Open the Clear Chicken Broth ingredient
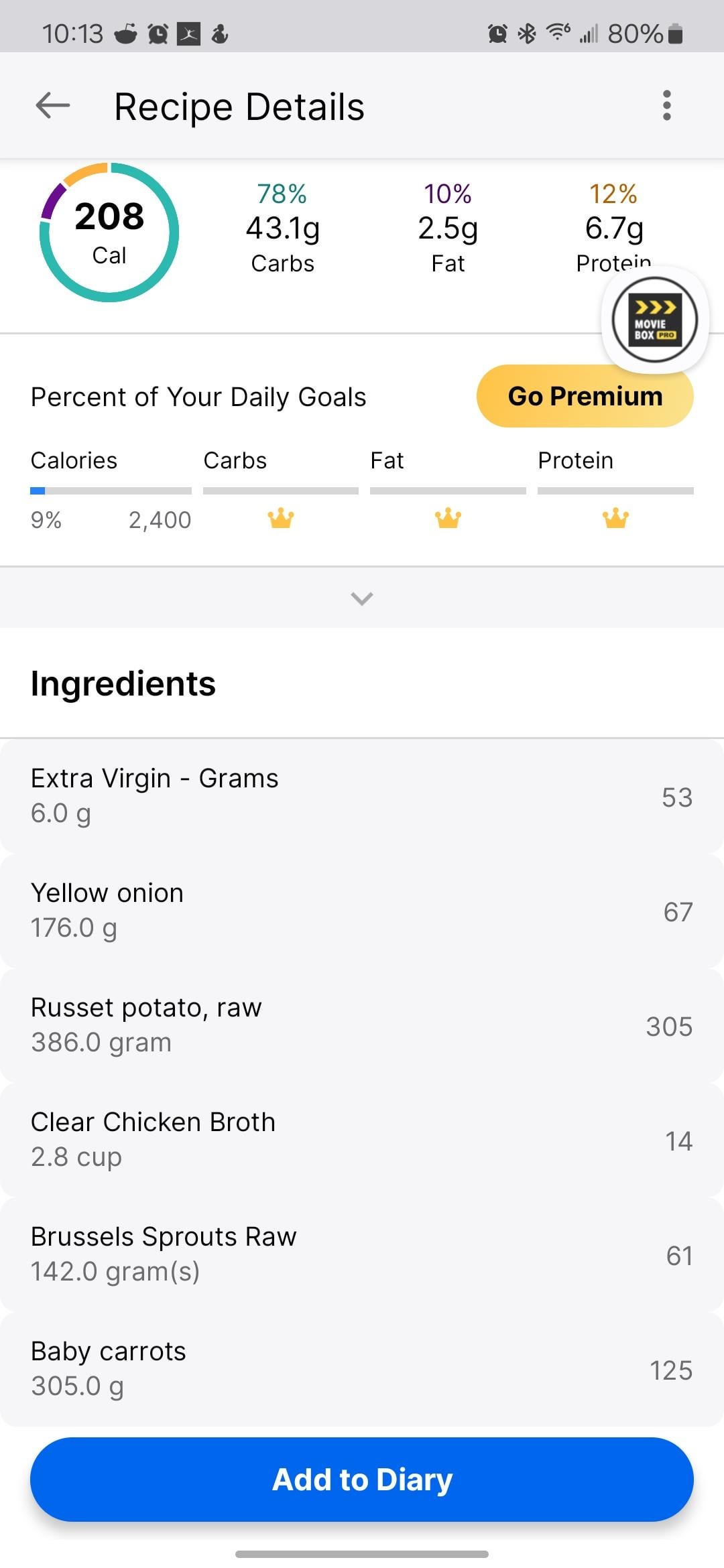This screenshot has width=724, height=1568. pyautogui.click(x=362, y=1140)
